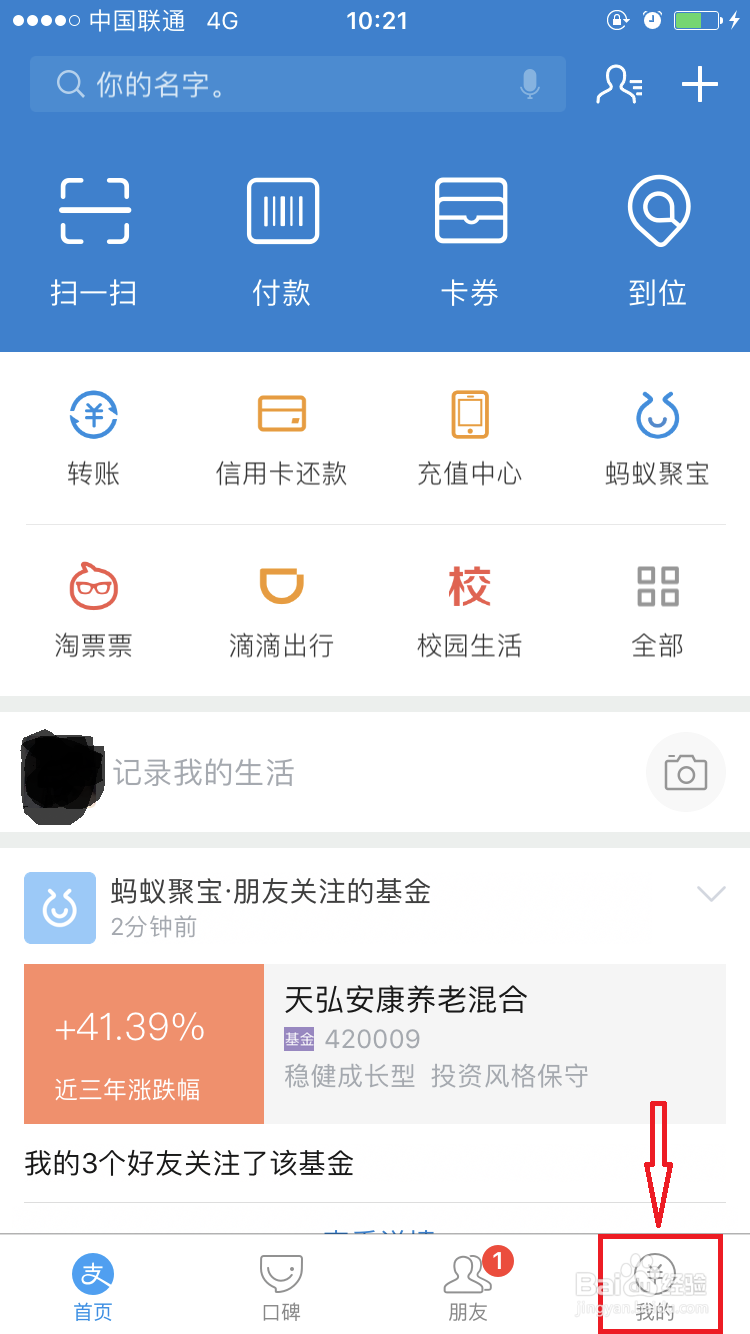Expand the chevron on the 蚂蚁聚宝 fund post

pyautogui.click(x=711, y=894)
